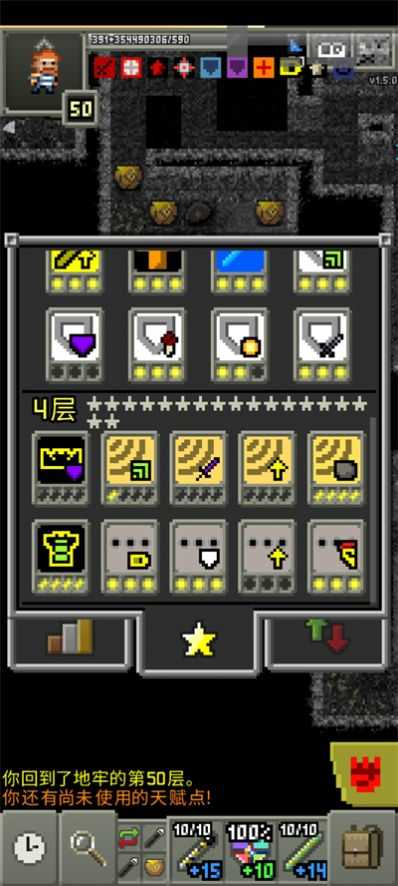The width and height of the screenshot is (398, 886).
Task: Select the red and yellow helmet talent
Action: (x=336, y=556)
